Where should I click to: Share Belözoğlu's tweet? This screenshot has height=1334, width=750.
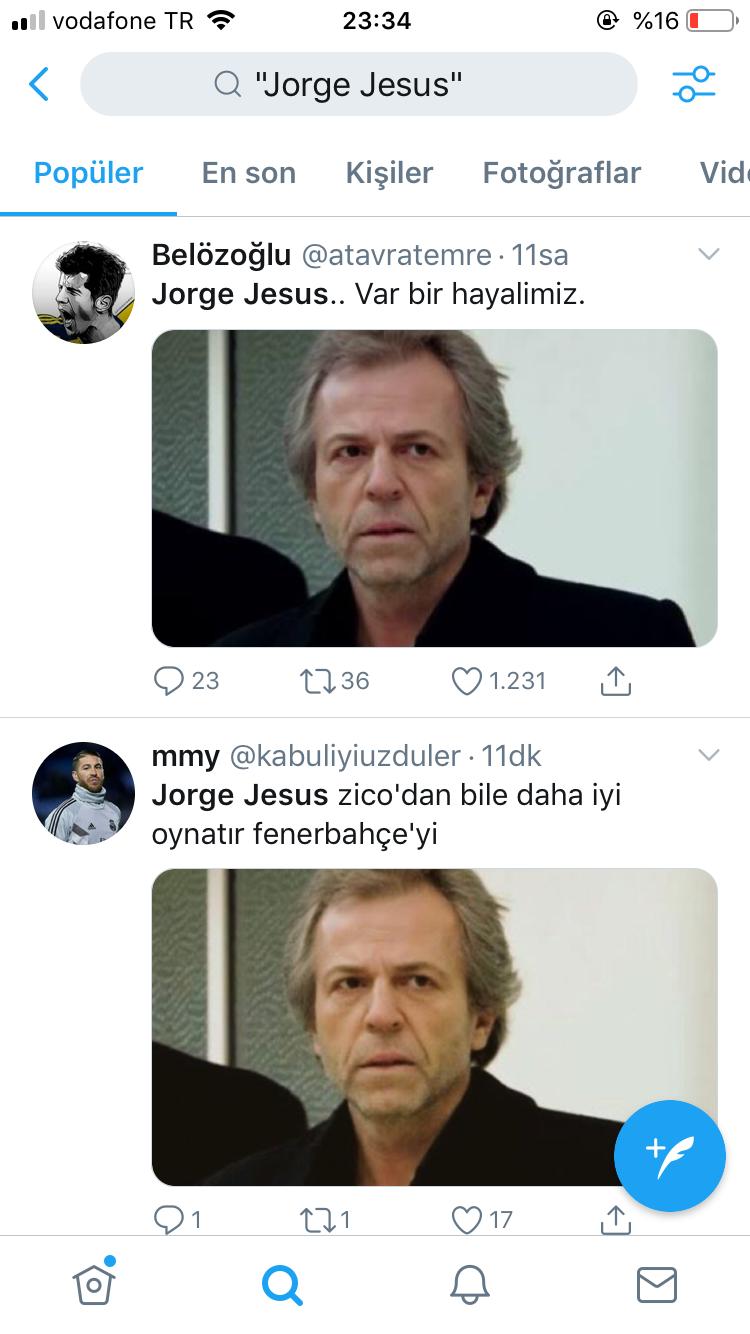[616, 681]
